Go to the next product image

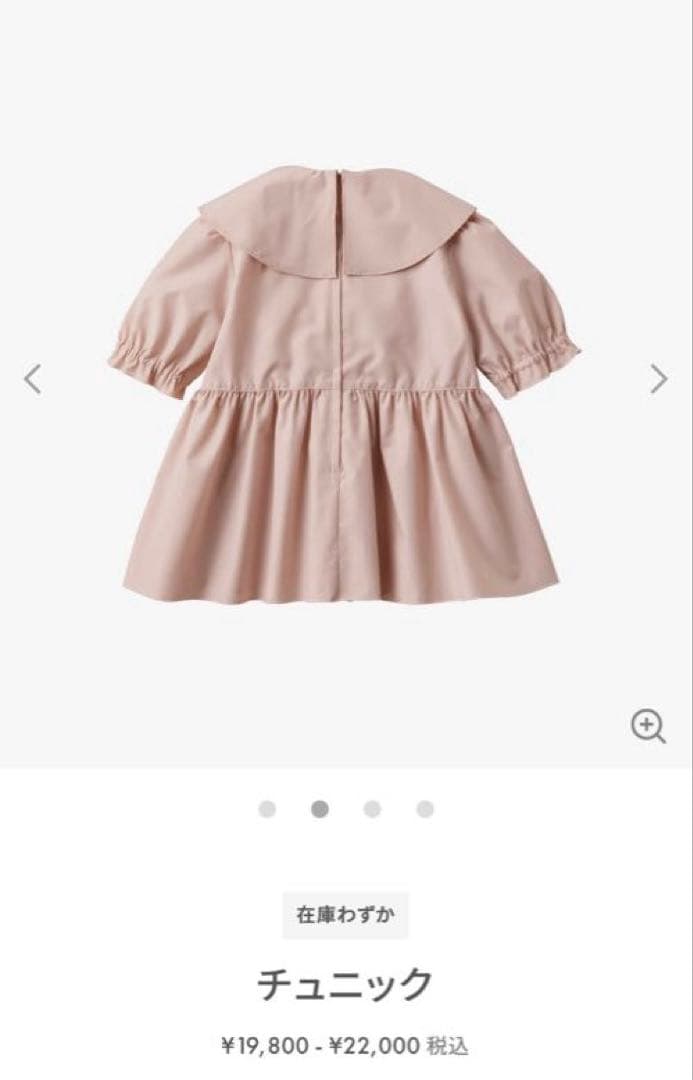click(658, 379)
